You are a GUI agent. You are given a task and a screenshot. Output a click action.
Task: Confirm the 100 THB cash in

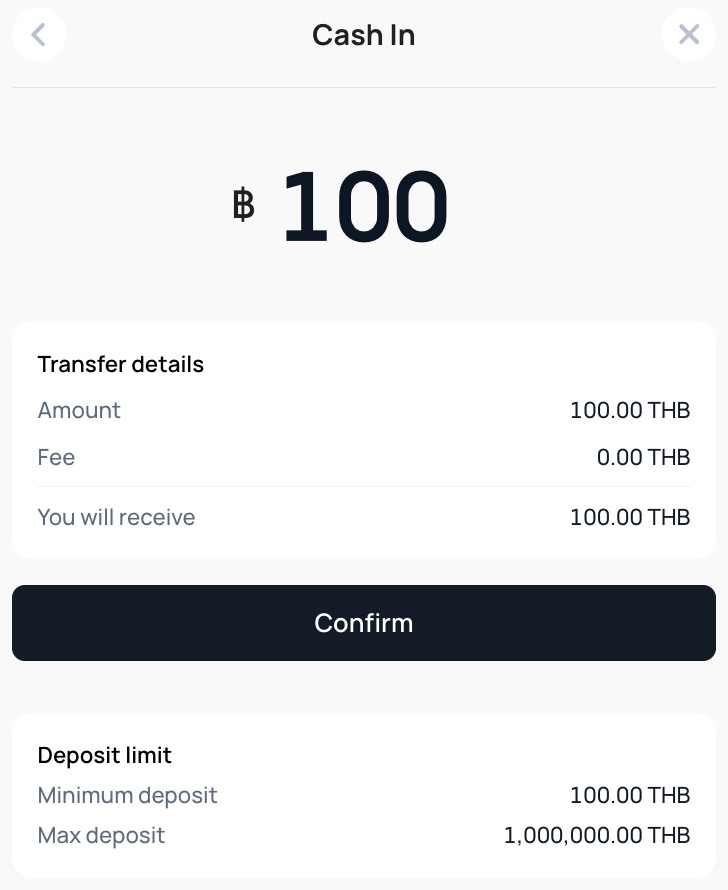coord(364,623)
